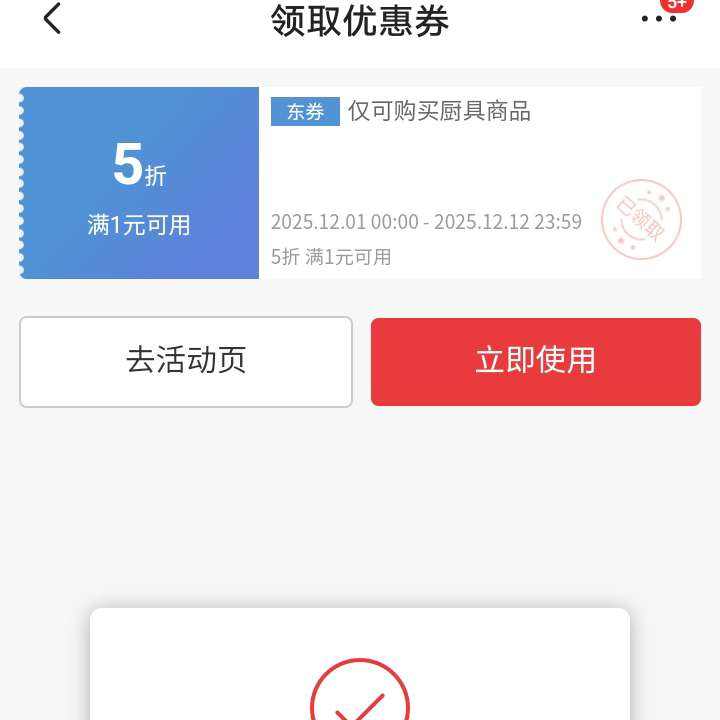Open the three-dot more menu
Screen dimensions: 720x720
658,19
